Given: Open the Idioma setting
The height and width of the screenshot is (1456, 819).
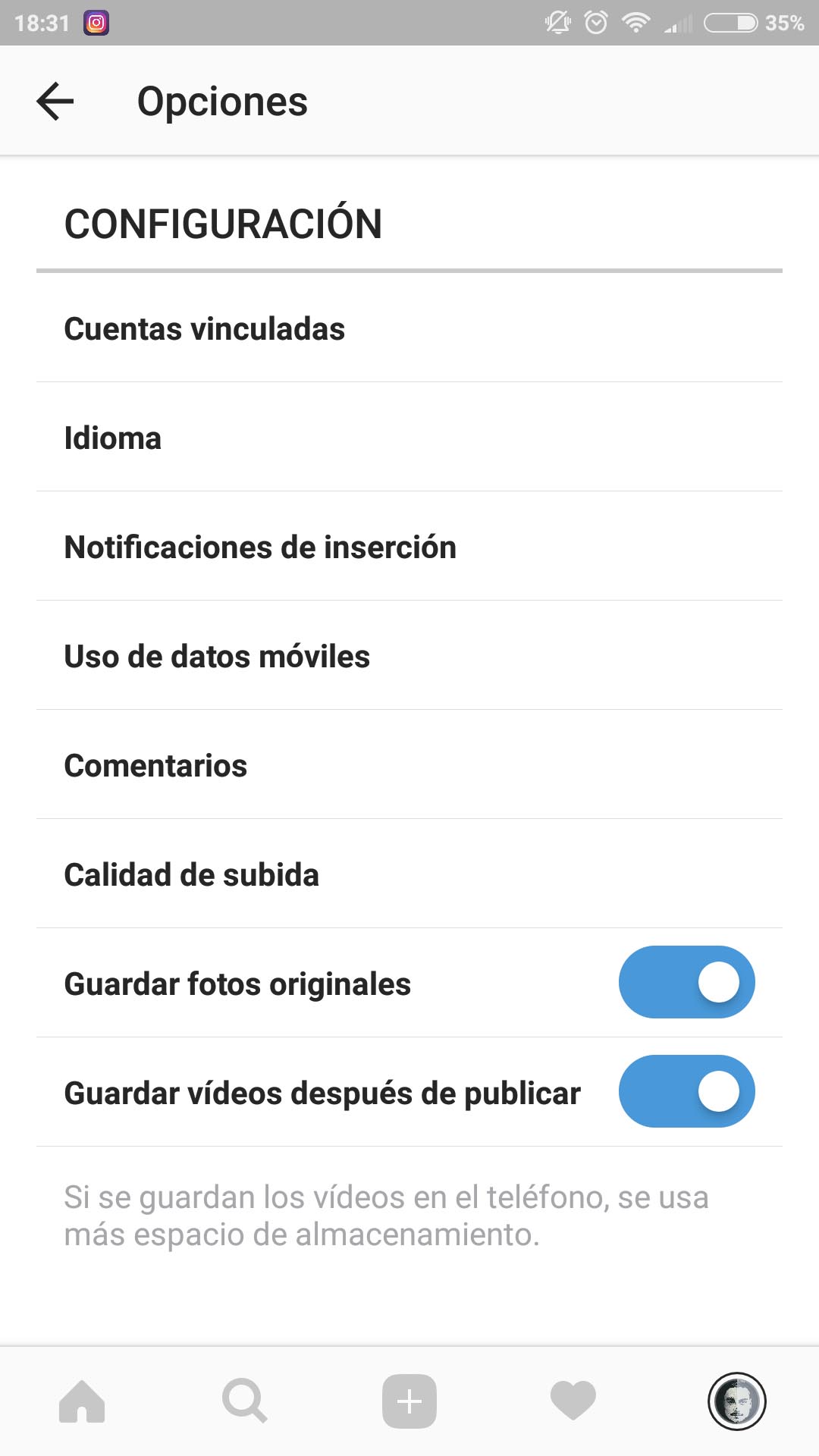Looking at the screenshot, I should click(409, 438).
